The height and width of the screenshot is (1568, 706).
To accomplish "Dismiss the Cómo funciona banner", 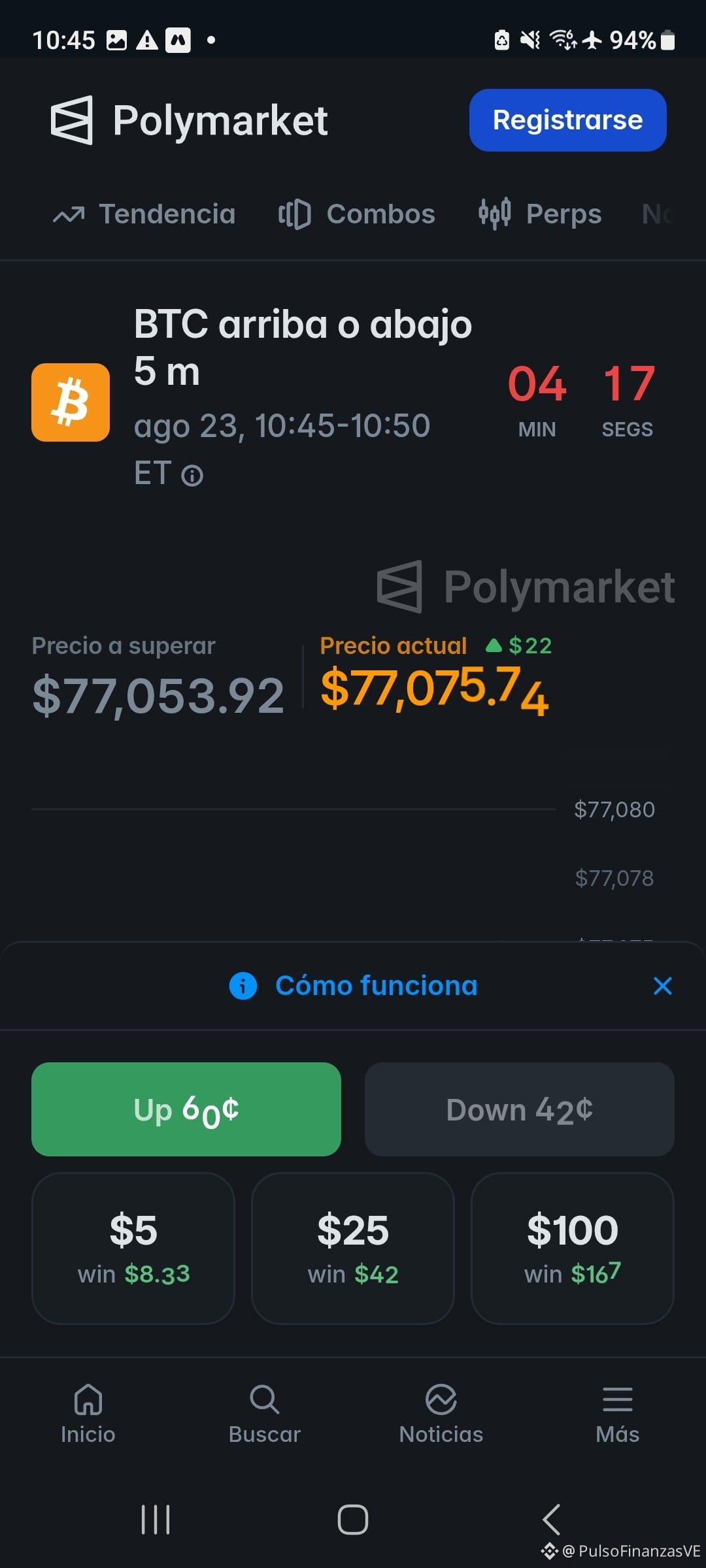I will click(x=662, y=986).
